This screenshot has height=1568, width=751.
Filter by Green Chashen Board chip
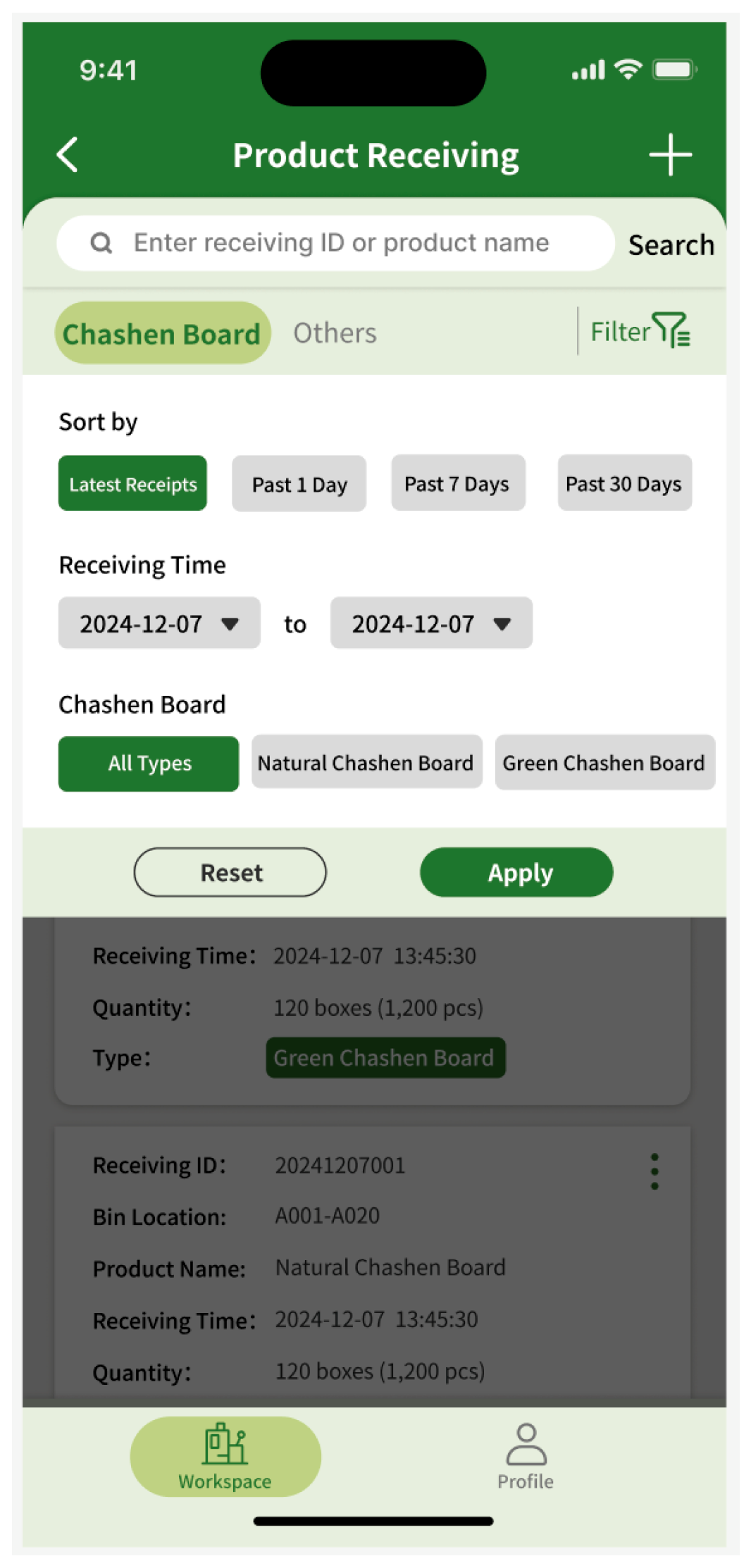tap(604, 763)
